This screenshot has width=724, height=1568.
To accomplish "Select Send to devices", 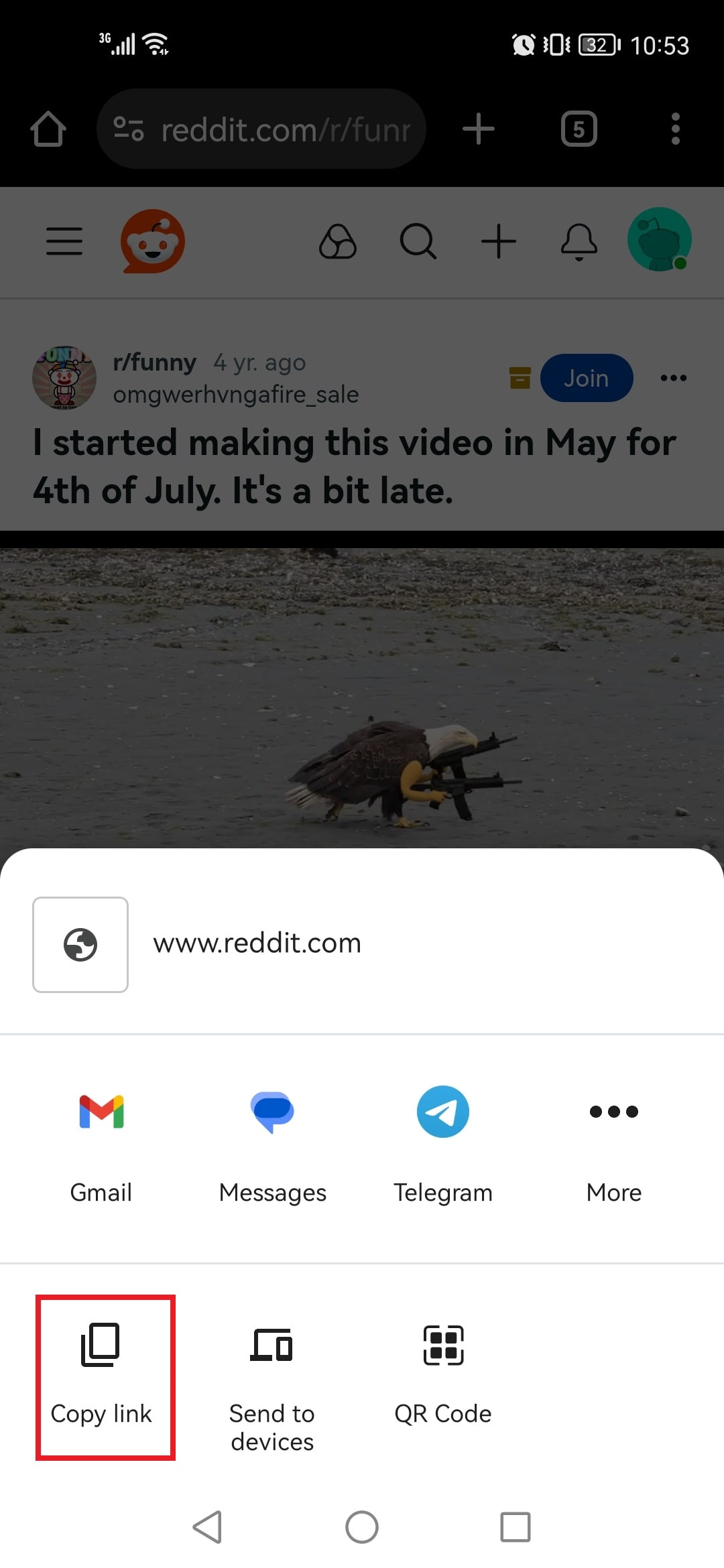I will click(272, 1387).
